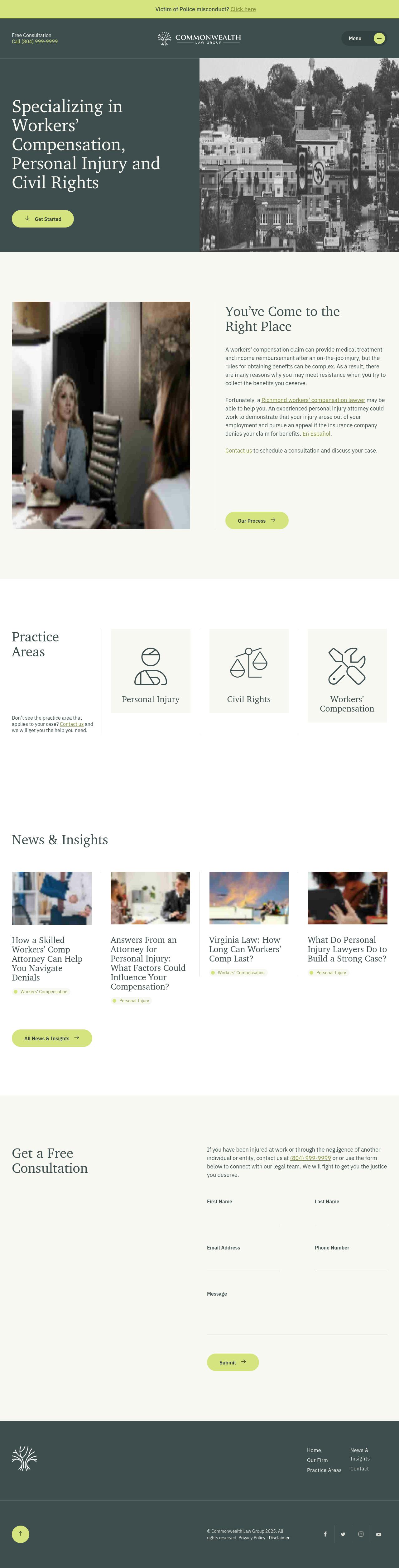Viewport: 399px width, 1568px height.
Task: Open the Workers' Compensation practice area card
Action: tap(347, 676)
